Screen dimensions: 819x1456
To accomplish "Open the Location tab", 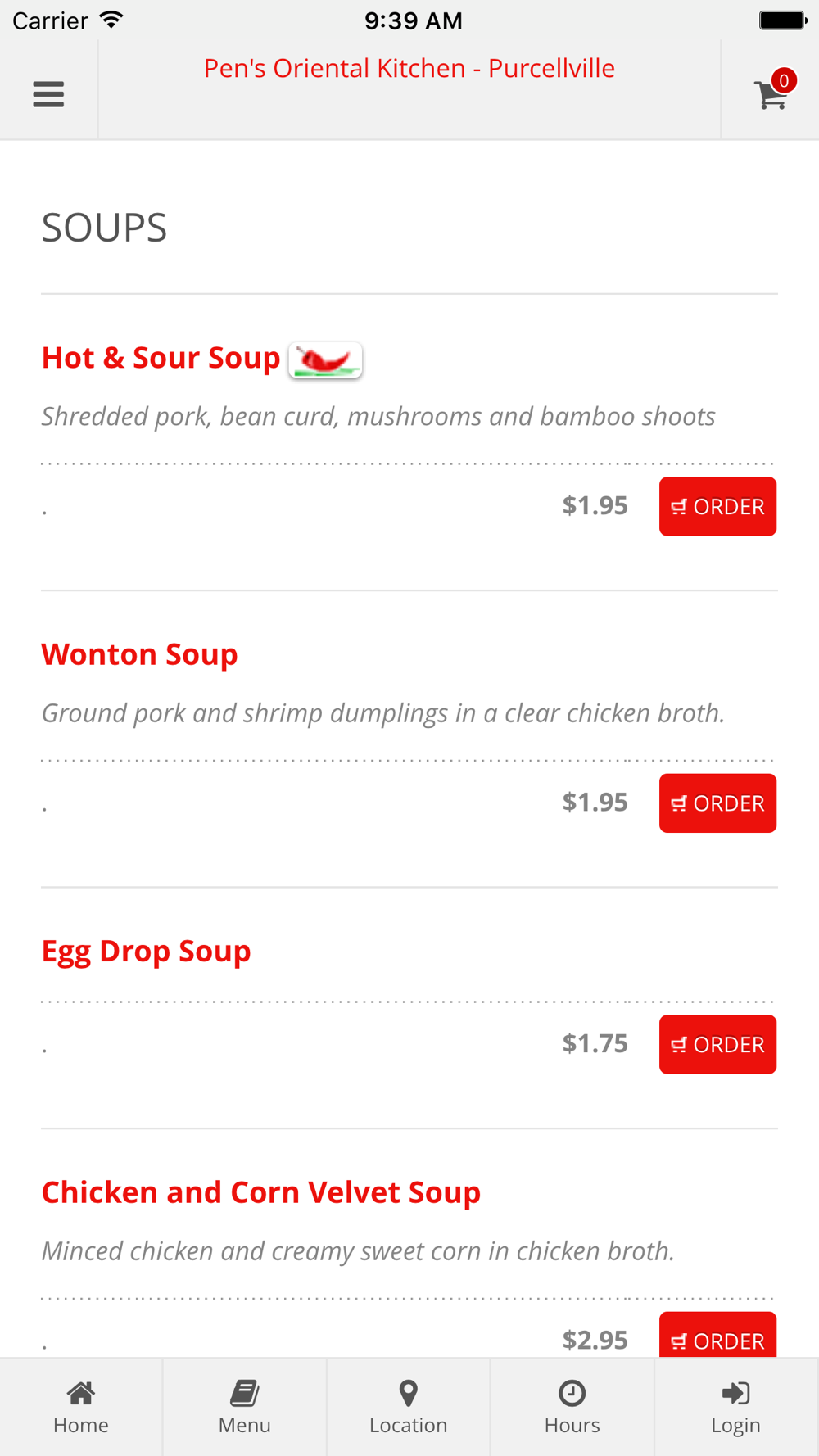I will (x=409, y=1407).
